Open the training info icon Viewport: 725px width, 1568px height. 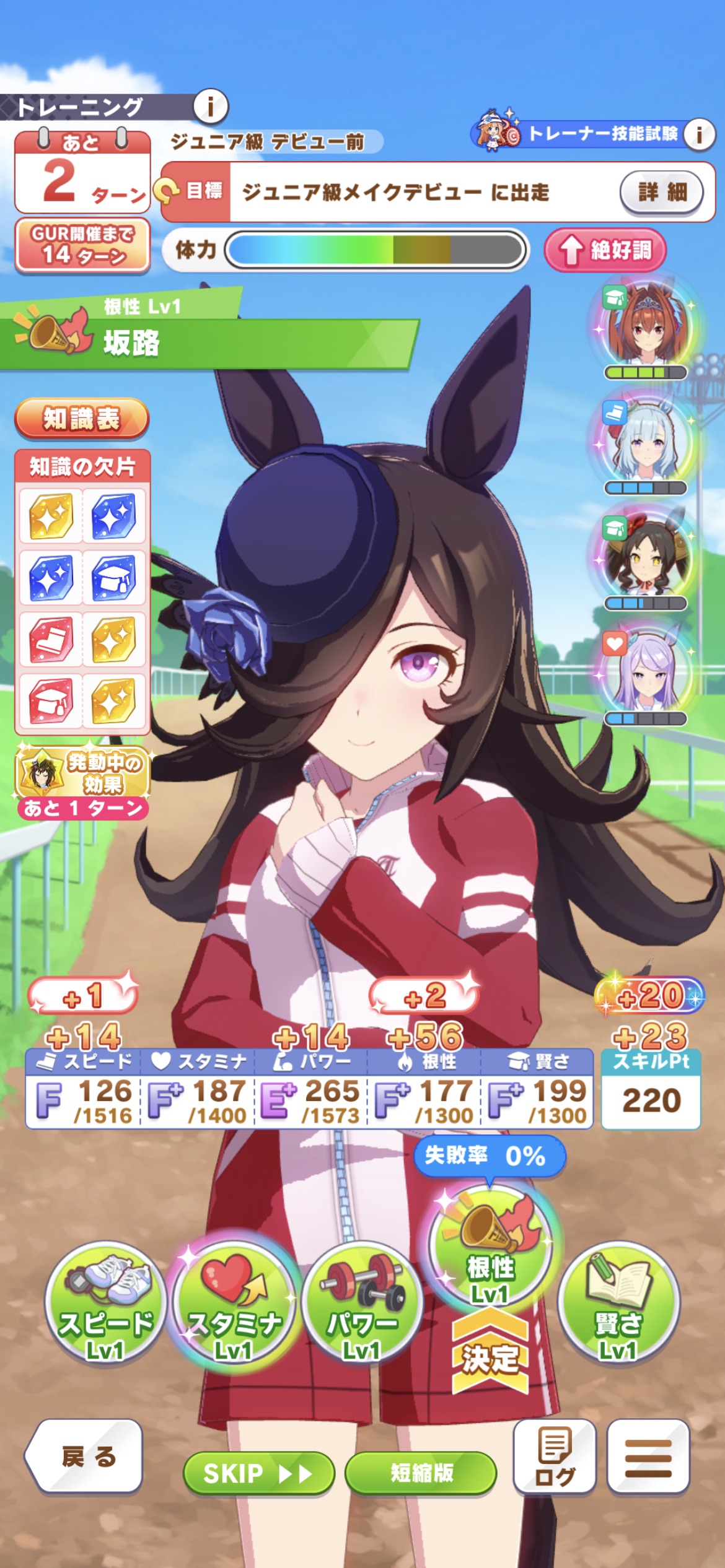point(211,107)
